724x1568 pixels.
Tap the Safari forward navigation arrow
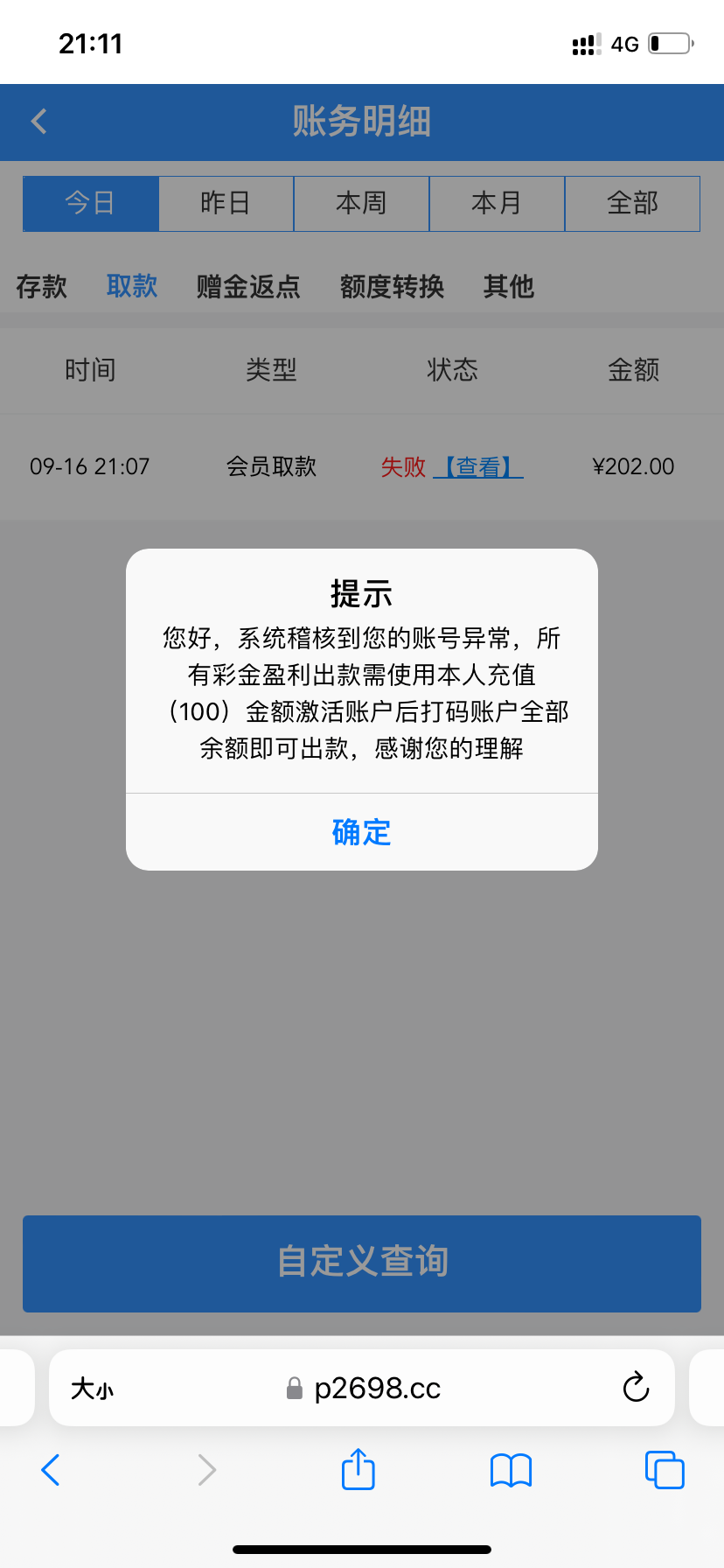(206, 1470)
